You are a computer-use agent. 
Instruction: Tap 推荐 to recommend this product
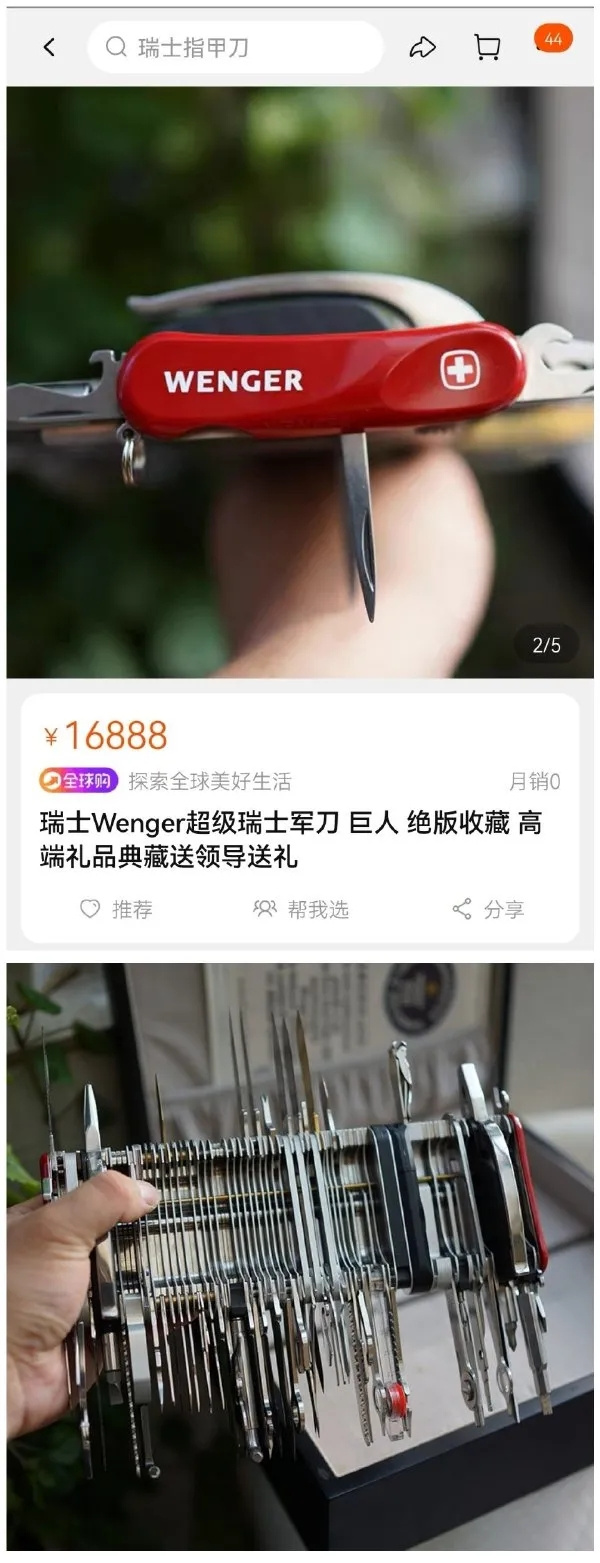116,909
